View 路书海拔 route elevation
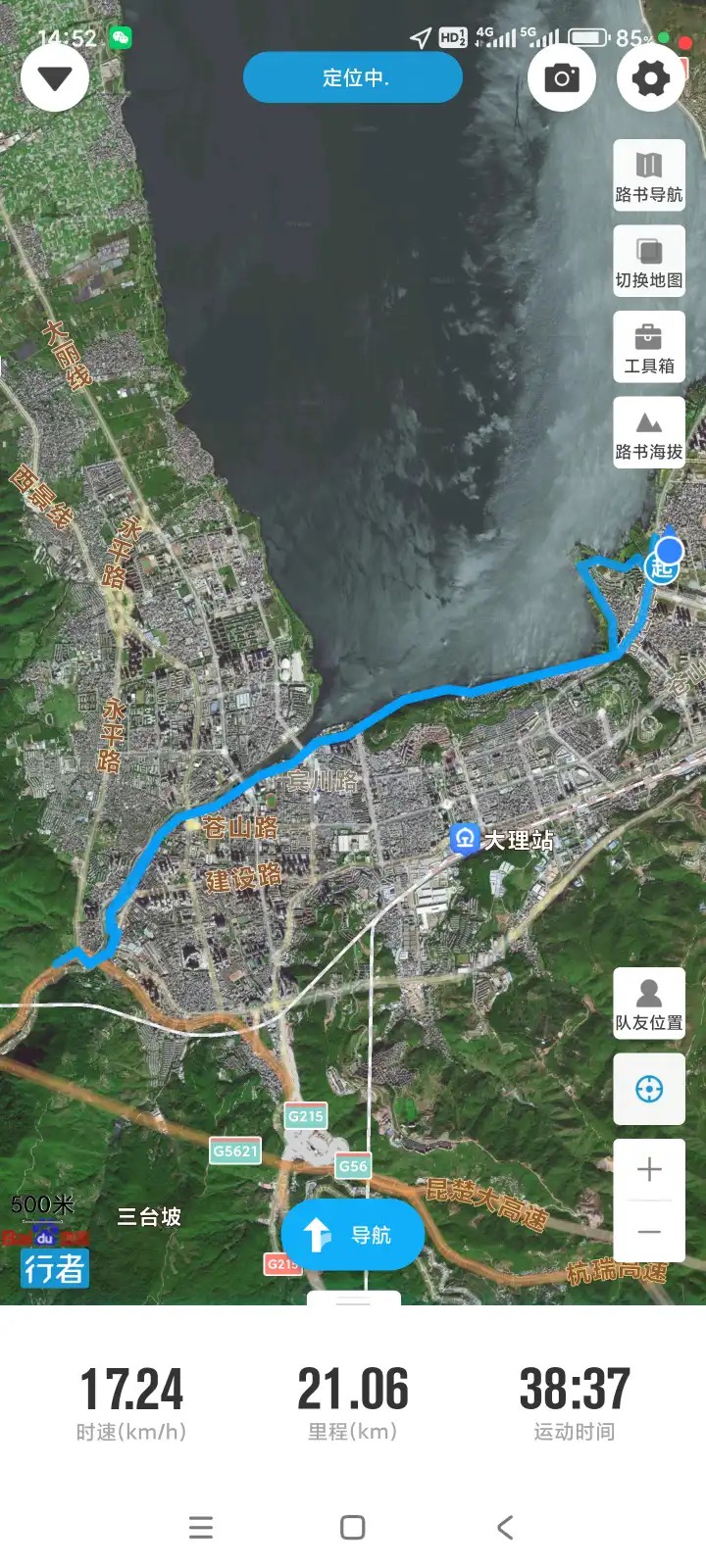The width and height of the screenshot is (706, 1568). click(648, 432)
